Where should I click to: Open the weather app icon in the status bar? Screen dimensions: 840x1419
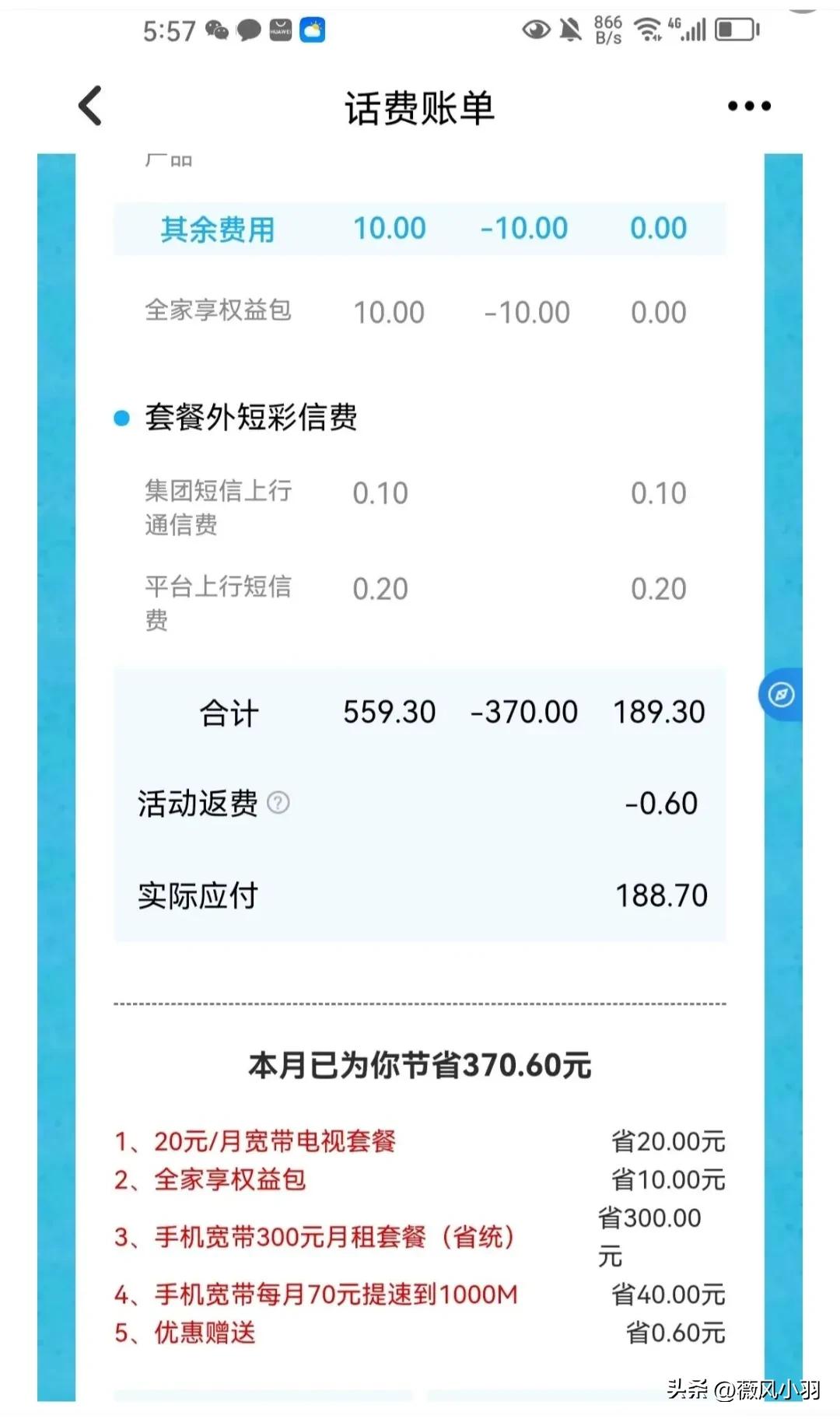[311, 30]
